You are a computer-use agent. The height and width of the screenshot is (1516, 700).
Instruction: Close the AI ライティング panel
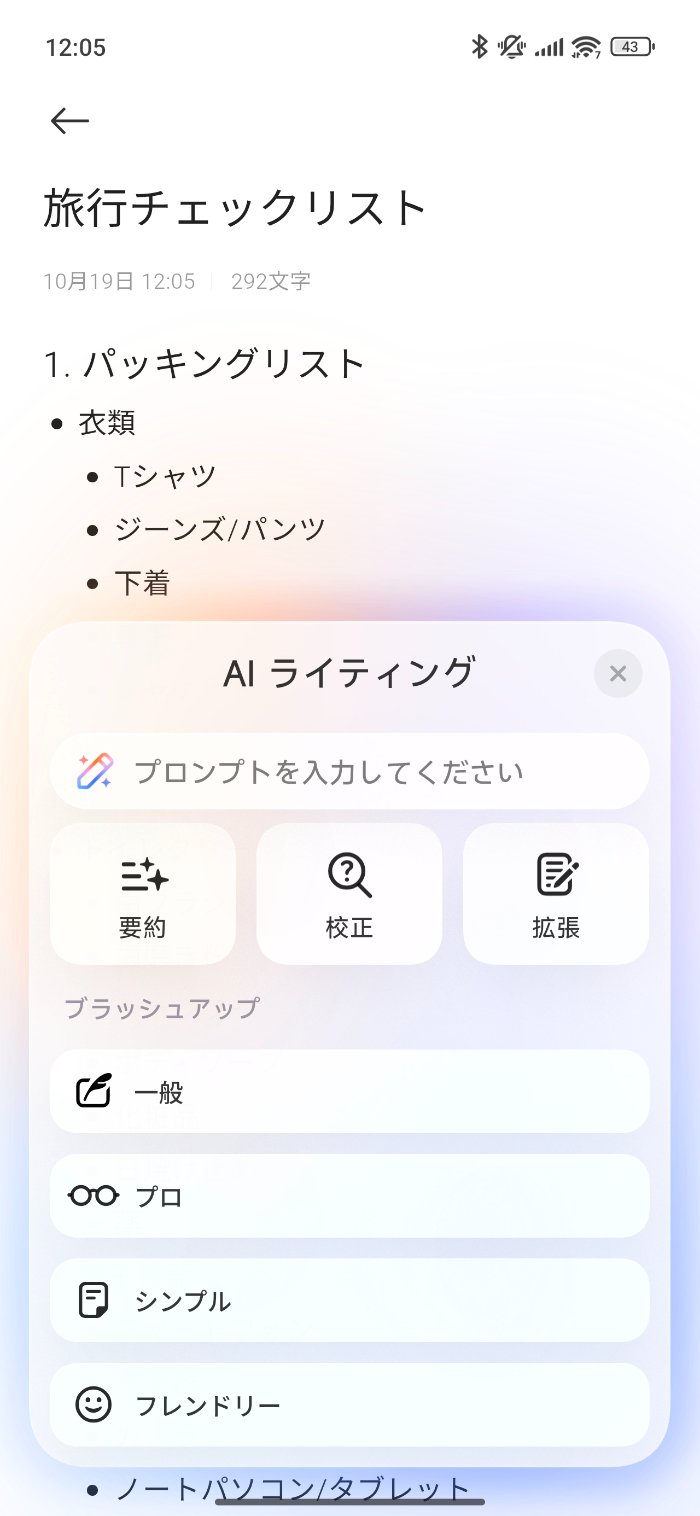click(x=617, y=674)
